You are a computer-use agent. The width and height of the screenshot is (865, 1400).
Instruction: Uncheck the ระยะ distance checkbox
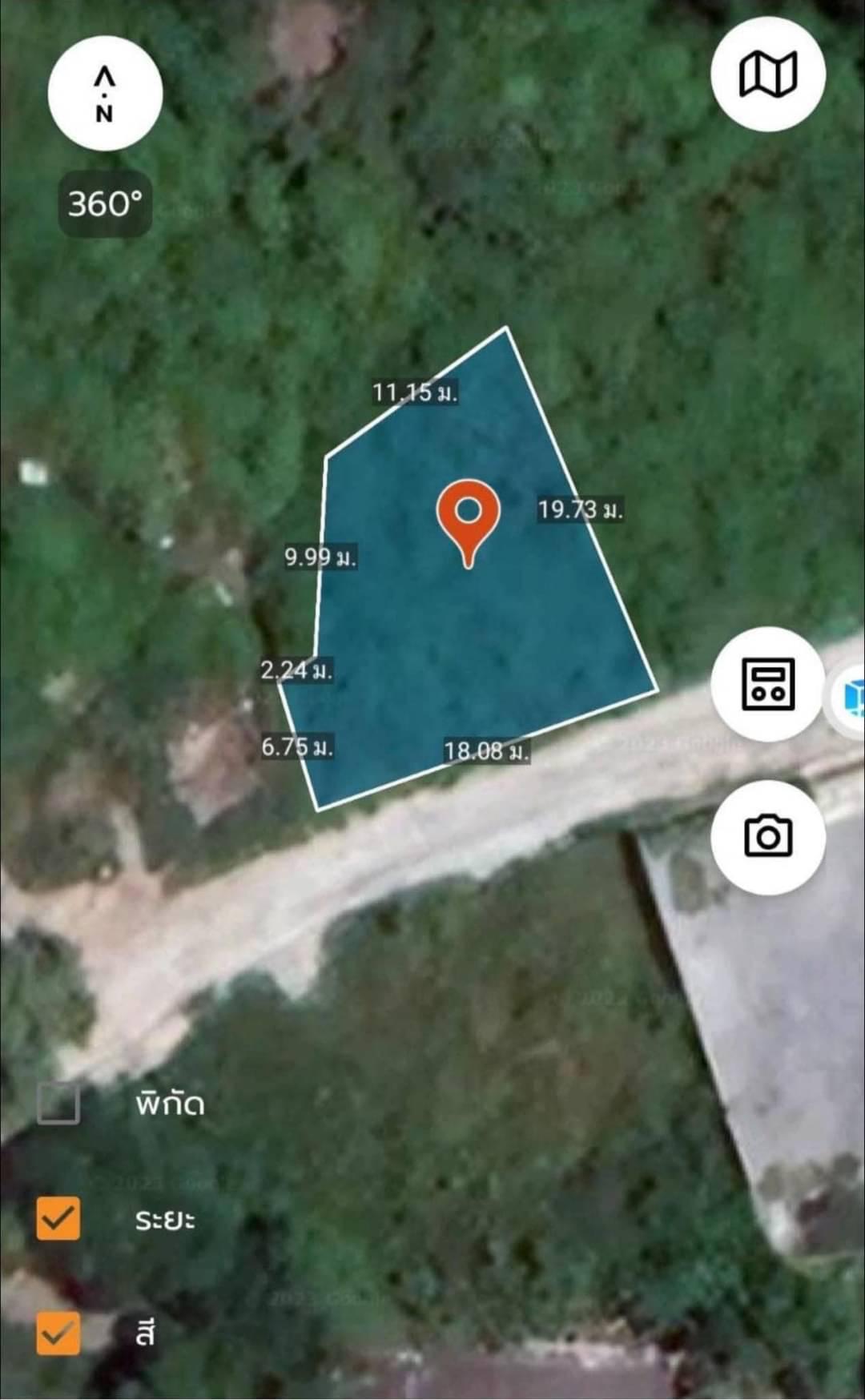(58, 1218)
